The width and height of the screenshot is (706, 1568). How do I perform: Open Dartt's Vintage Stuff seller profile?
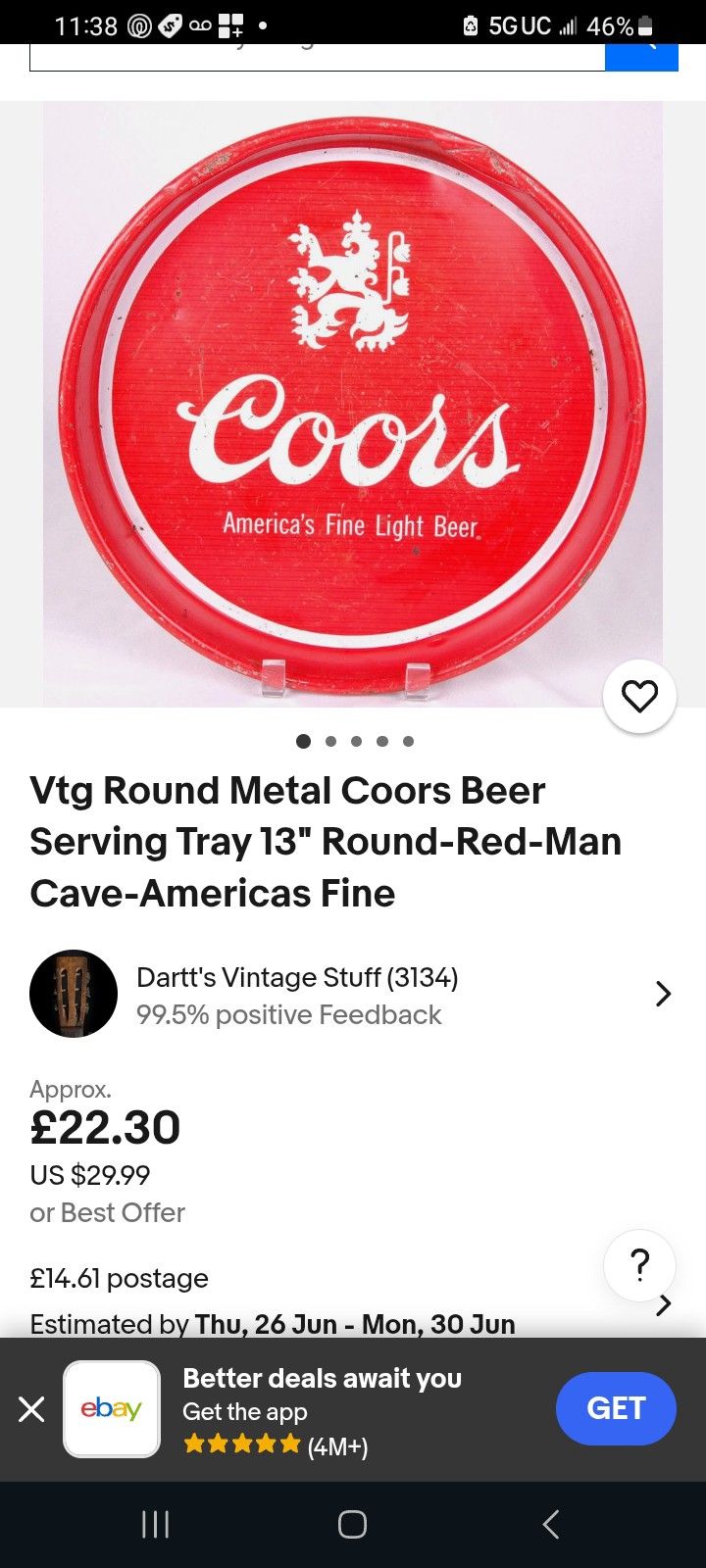351,994
